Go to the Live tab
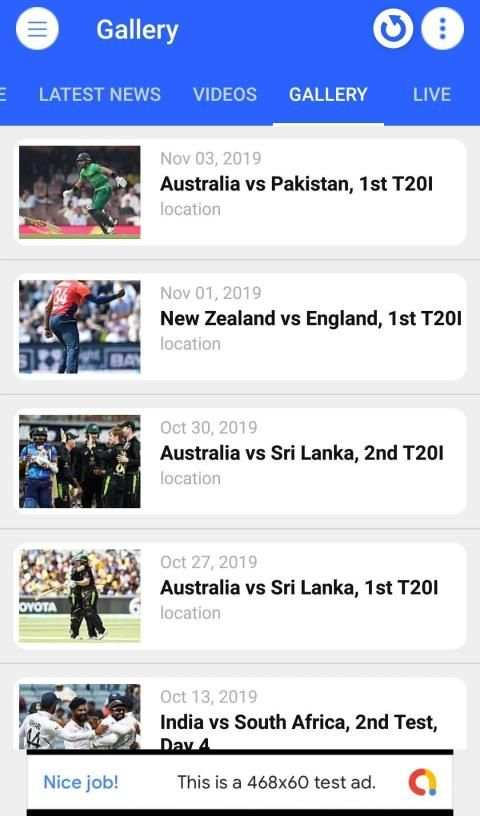480x816 pixels. pyautogui.click(x=432, y=95)
